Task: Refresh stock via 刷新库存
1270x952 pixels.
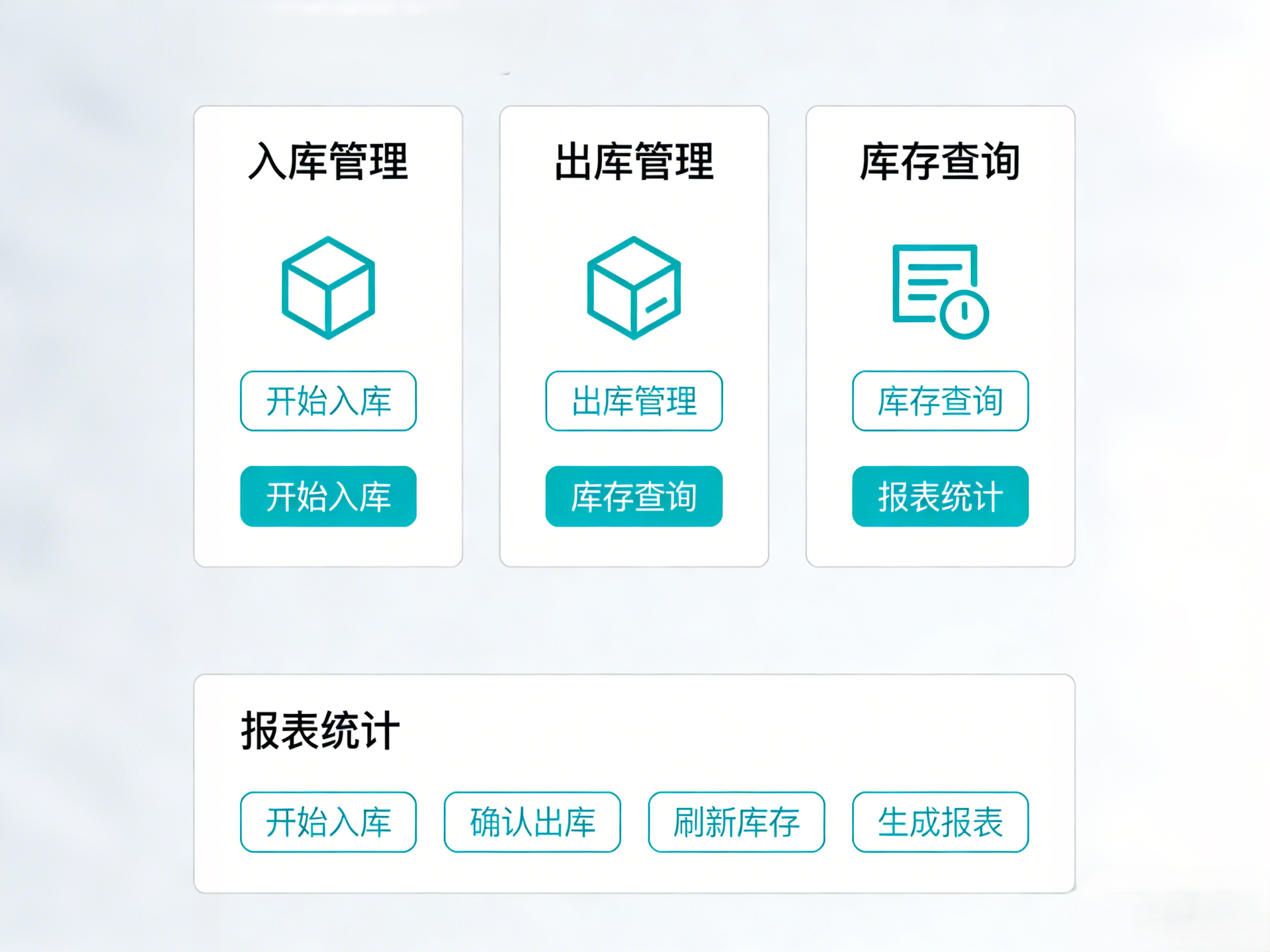Action: coord(736,822)
